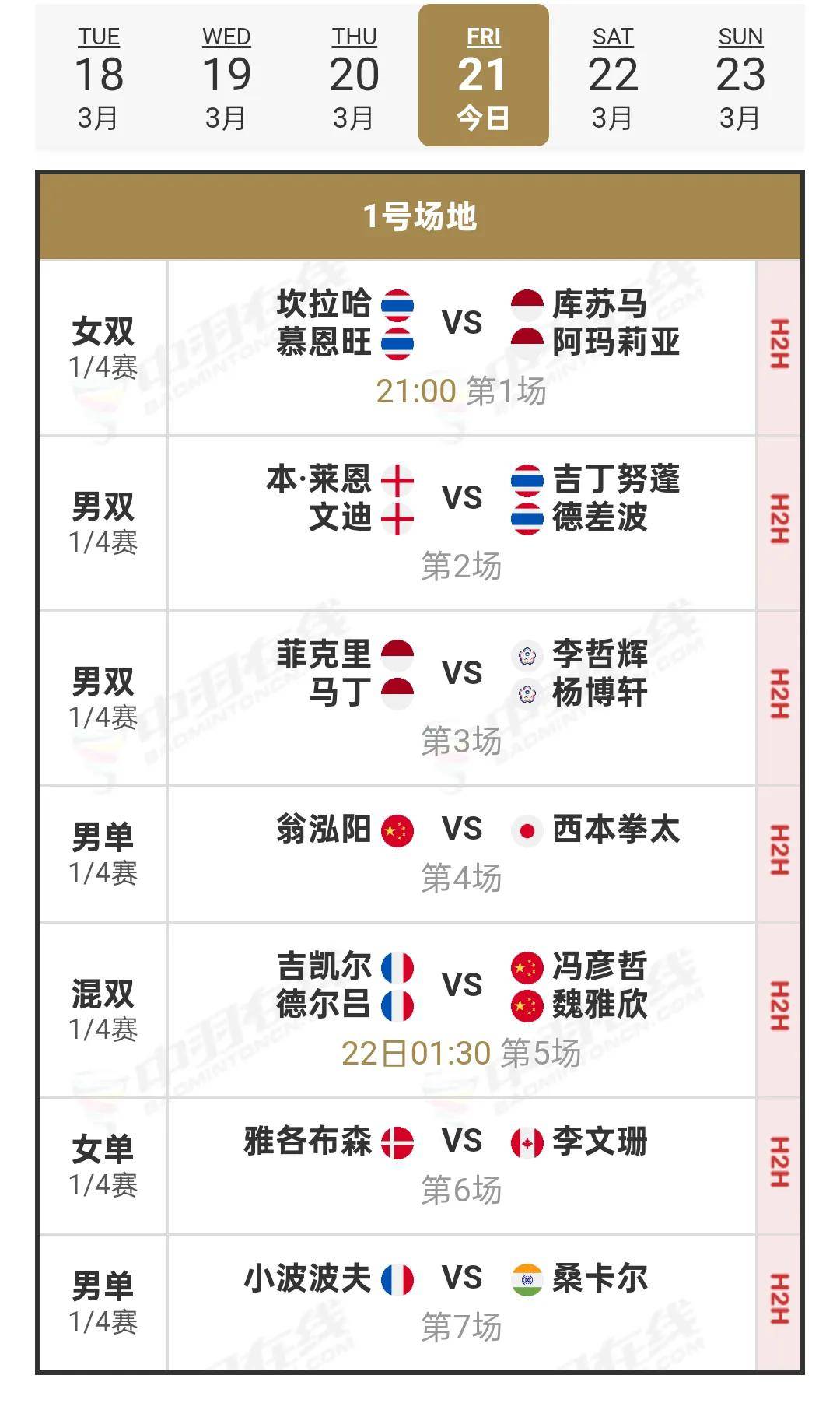The width and height of the screenshot is (840, 1403).
Task: View H2H for 菲克里/马丁 vs 李哲辉/杨博轩
Action: coord(779,695)
